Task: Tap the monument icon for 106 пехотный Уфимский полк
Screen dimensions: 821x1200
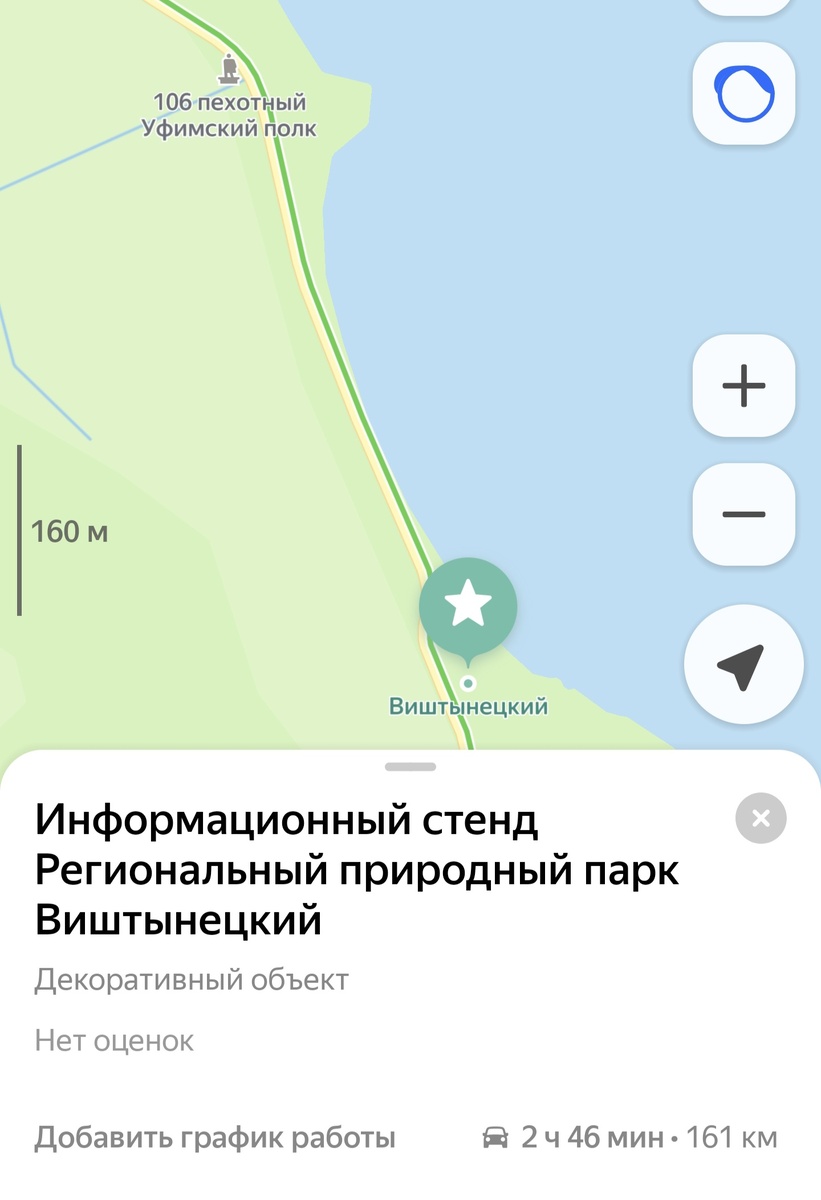Action: coord(228,68)
